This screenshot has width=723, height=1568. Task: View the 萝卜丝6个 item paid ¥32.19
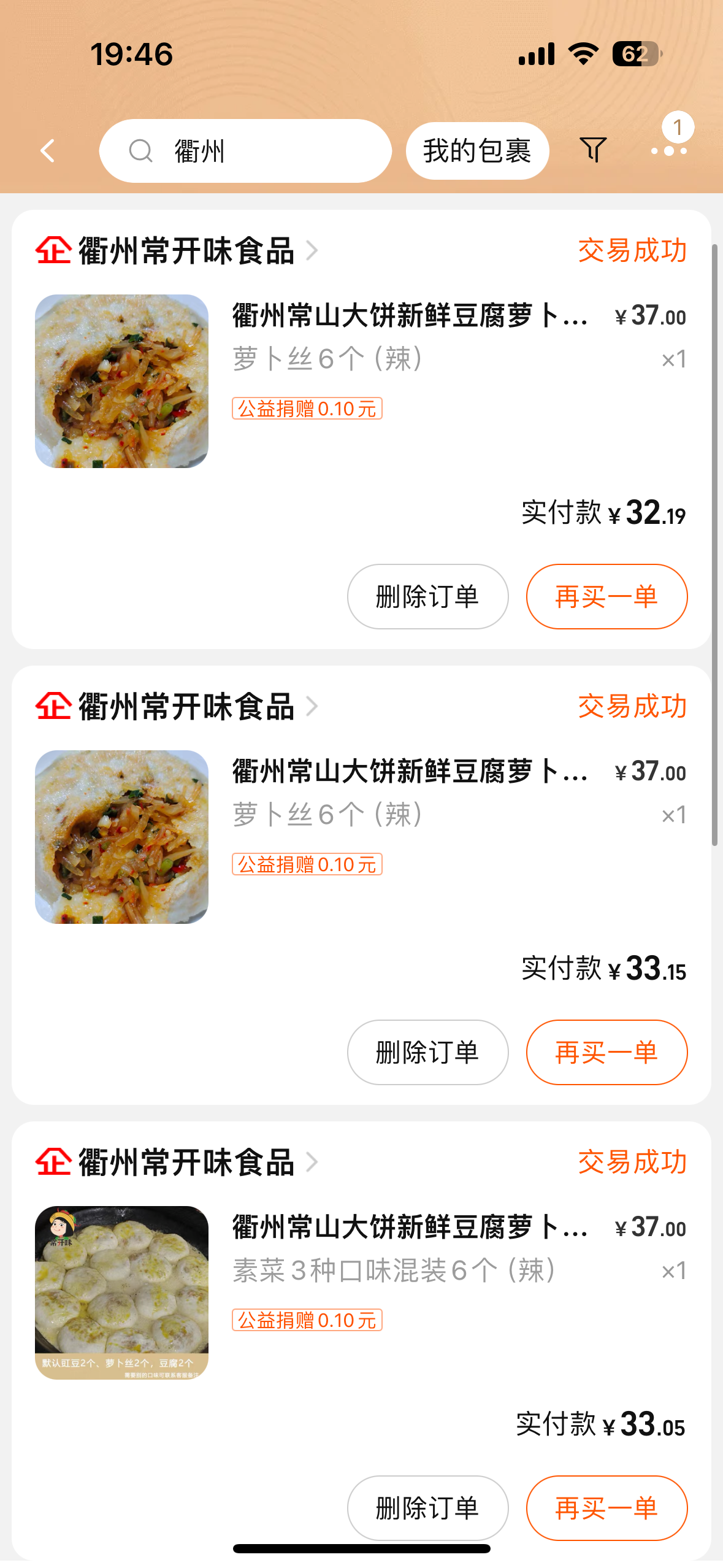pos(392,359)
